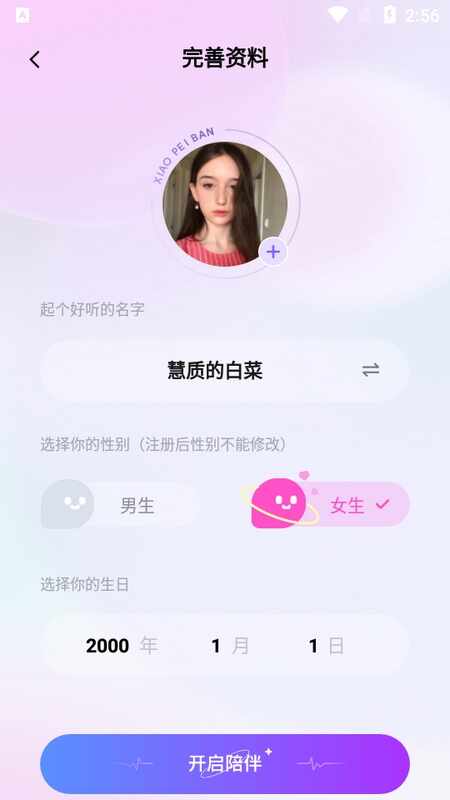
Task: Change the birth month value 1 月
Action: (x=230, y=646)
